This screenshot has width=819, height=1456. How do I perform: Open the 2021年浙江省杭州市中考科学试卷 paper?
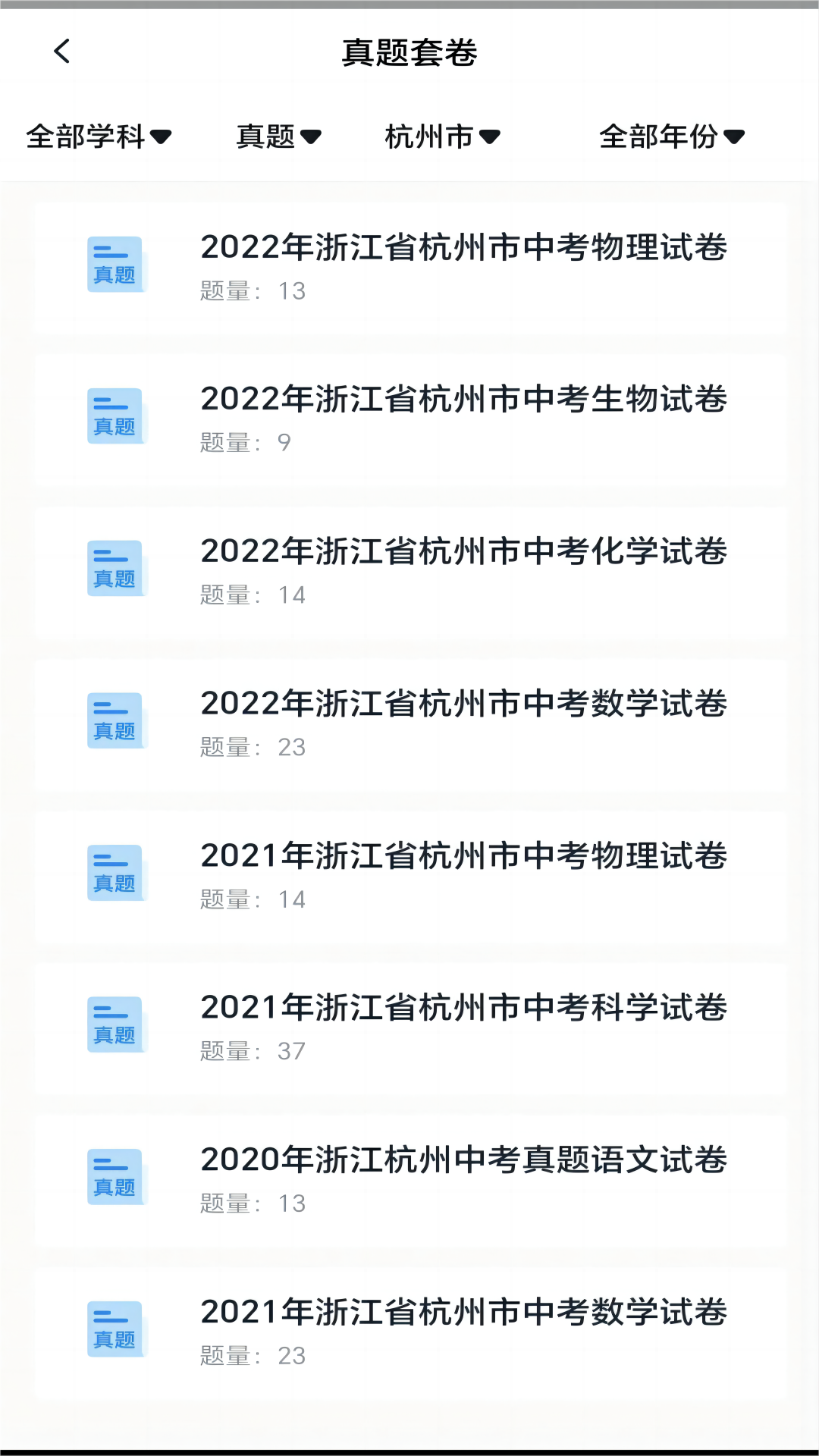click(x=464, y=1009)
